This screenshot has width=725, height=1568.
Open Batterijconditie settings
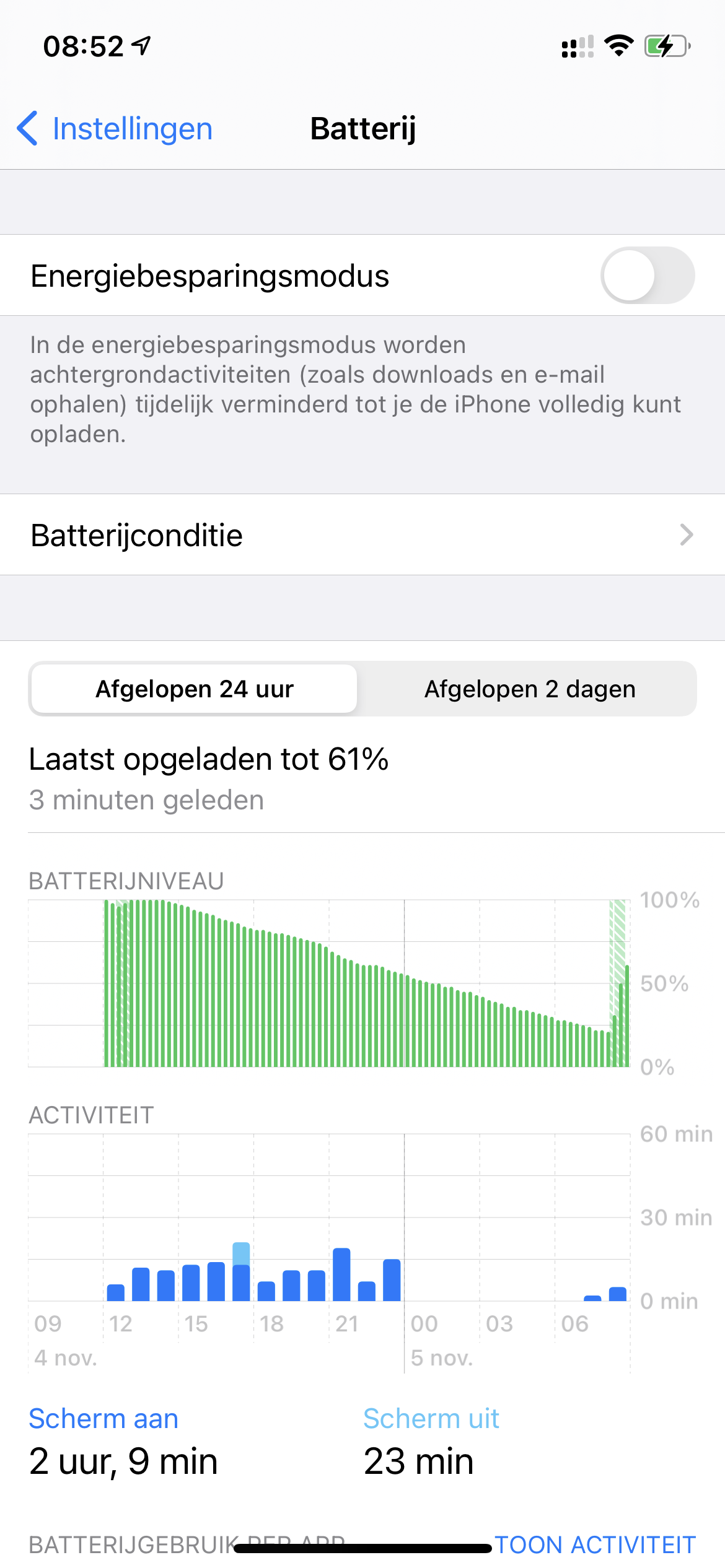tap(362, 535)
